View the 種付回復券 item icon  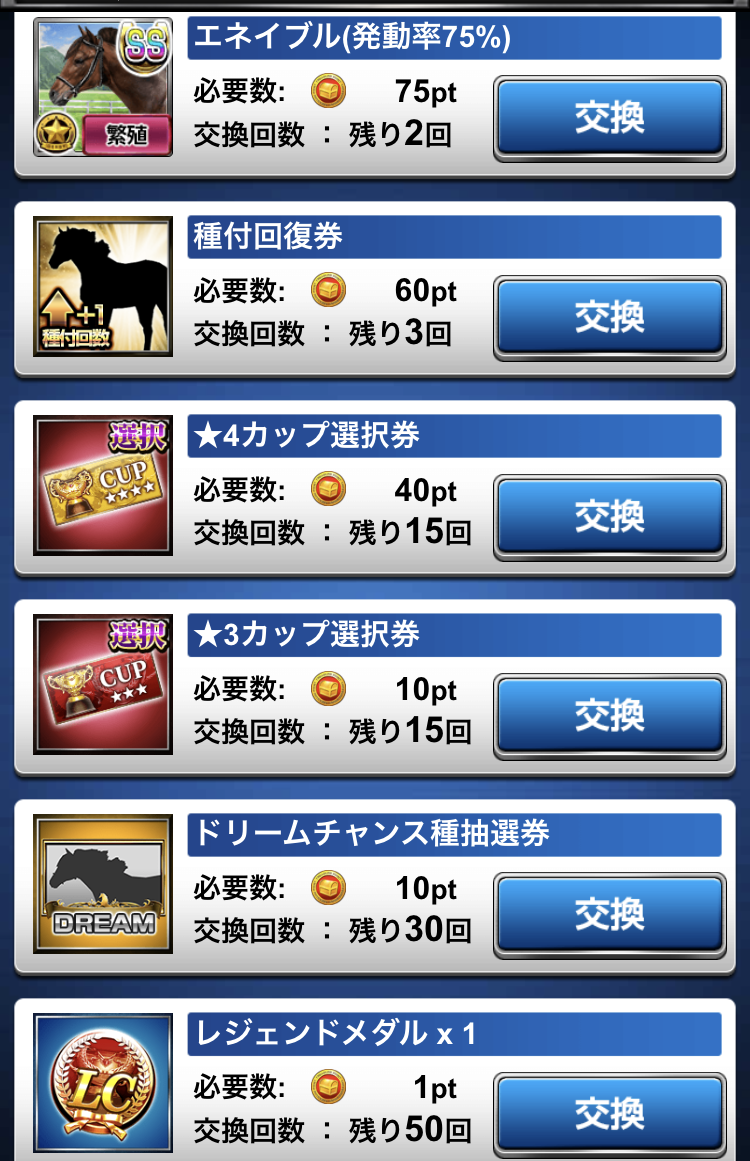[x=103, y=286]
